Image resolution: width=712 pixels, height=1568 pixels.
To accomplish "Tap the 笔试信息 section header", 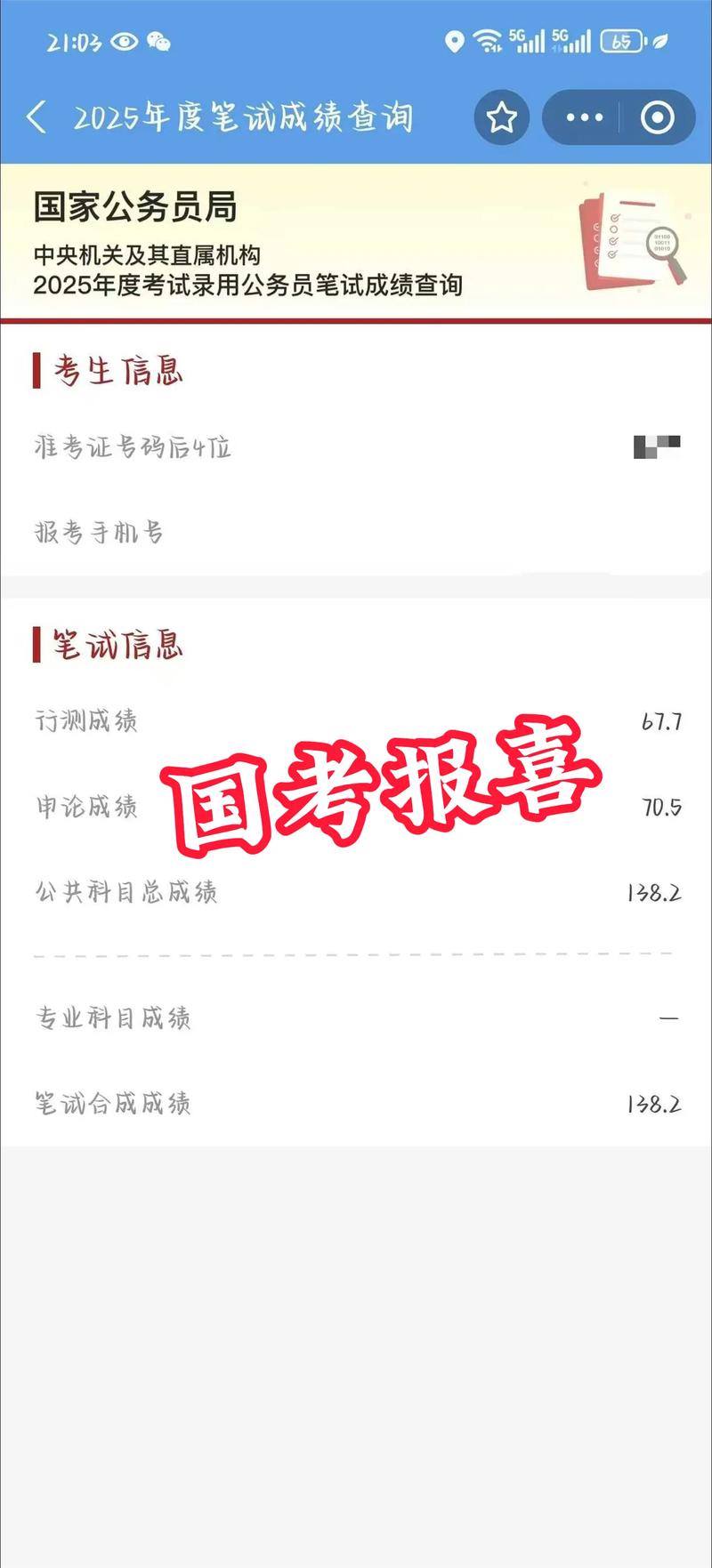I will click(x=109, y=647).
